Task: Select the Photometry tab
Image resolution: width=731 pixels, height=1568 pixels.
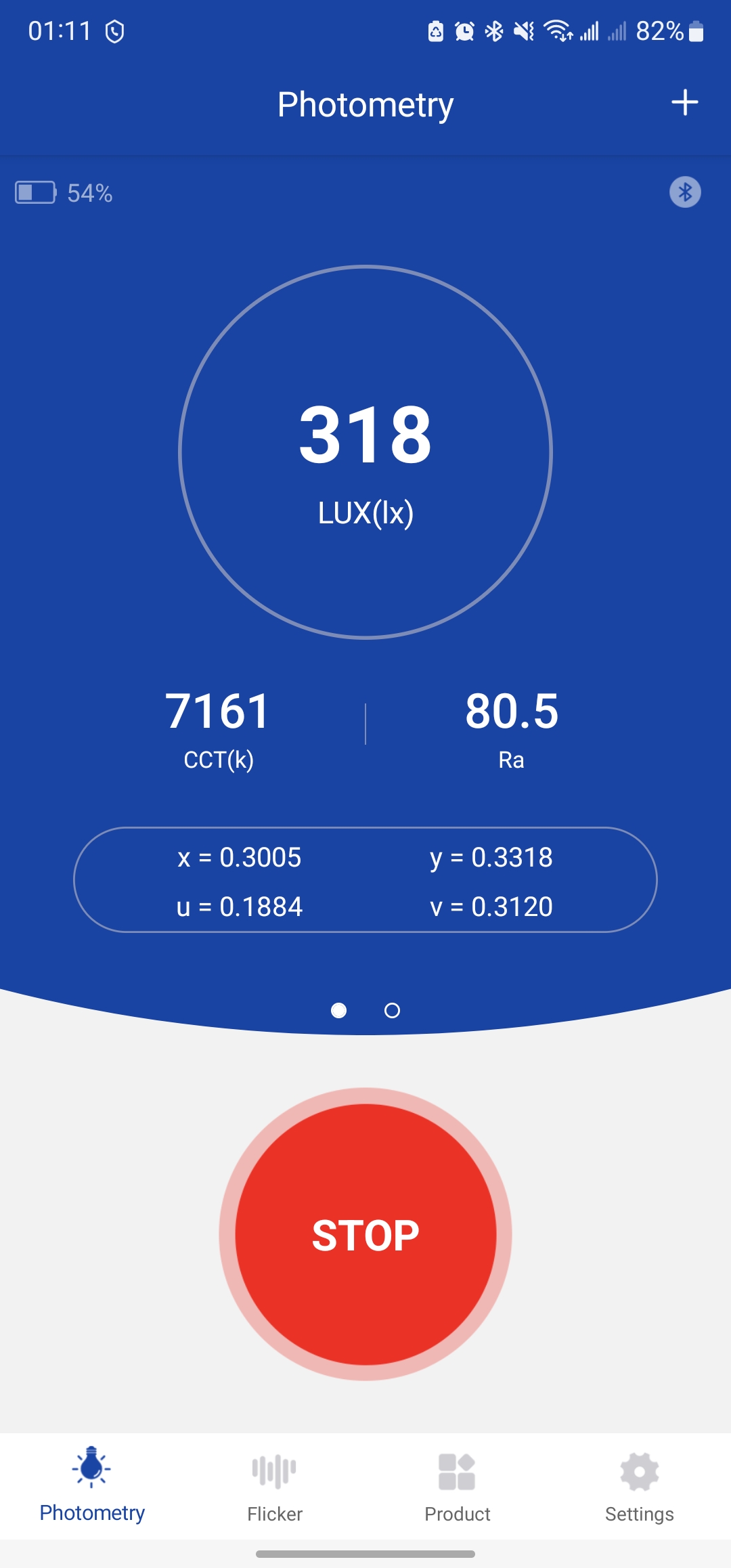Action: point(92,1486)
